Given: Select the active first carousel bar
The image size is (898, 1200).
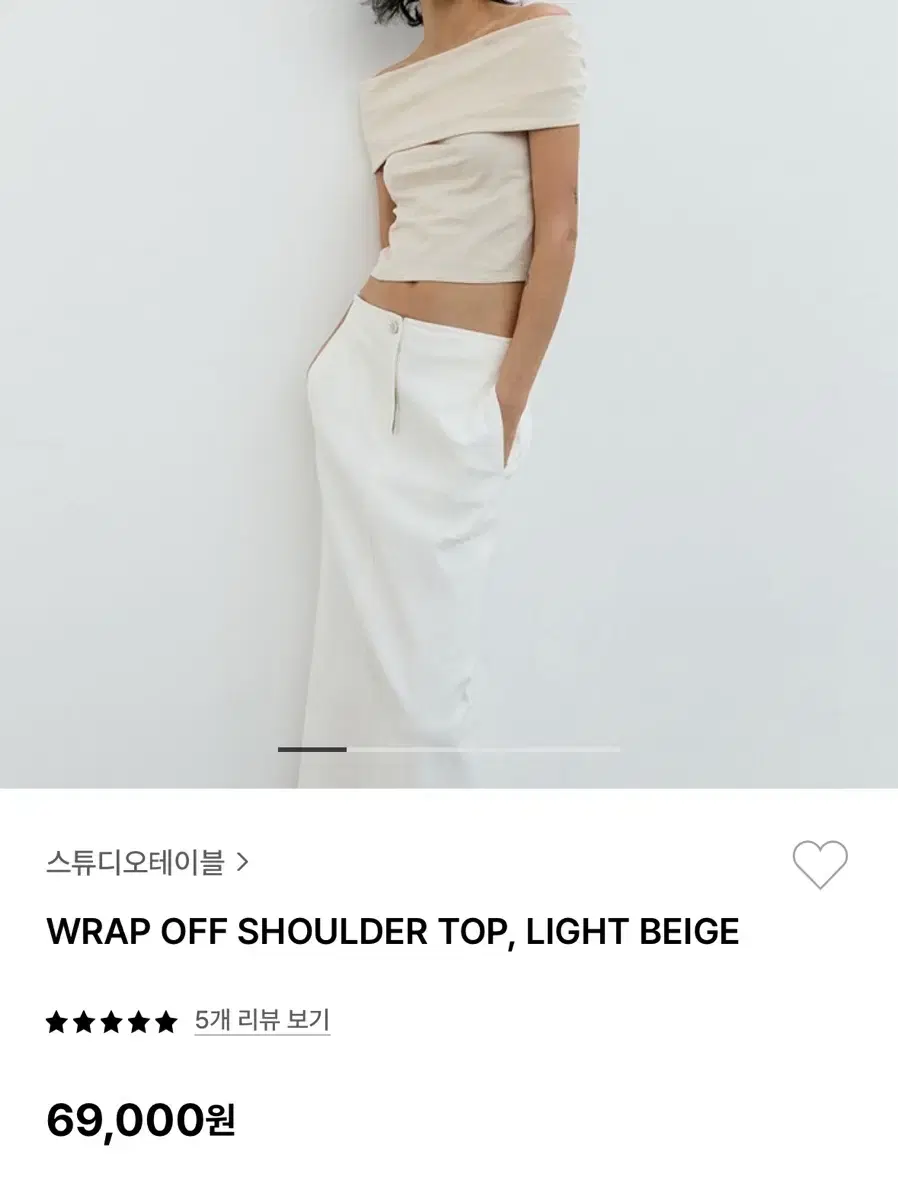Looking at the screenshot, I should click(310, 748).
